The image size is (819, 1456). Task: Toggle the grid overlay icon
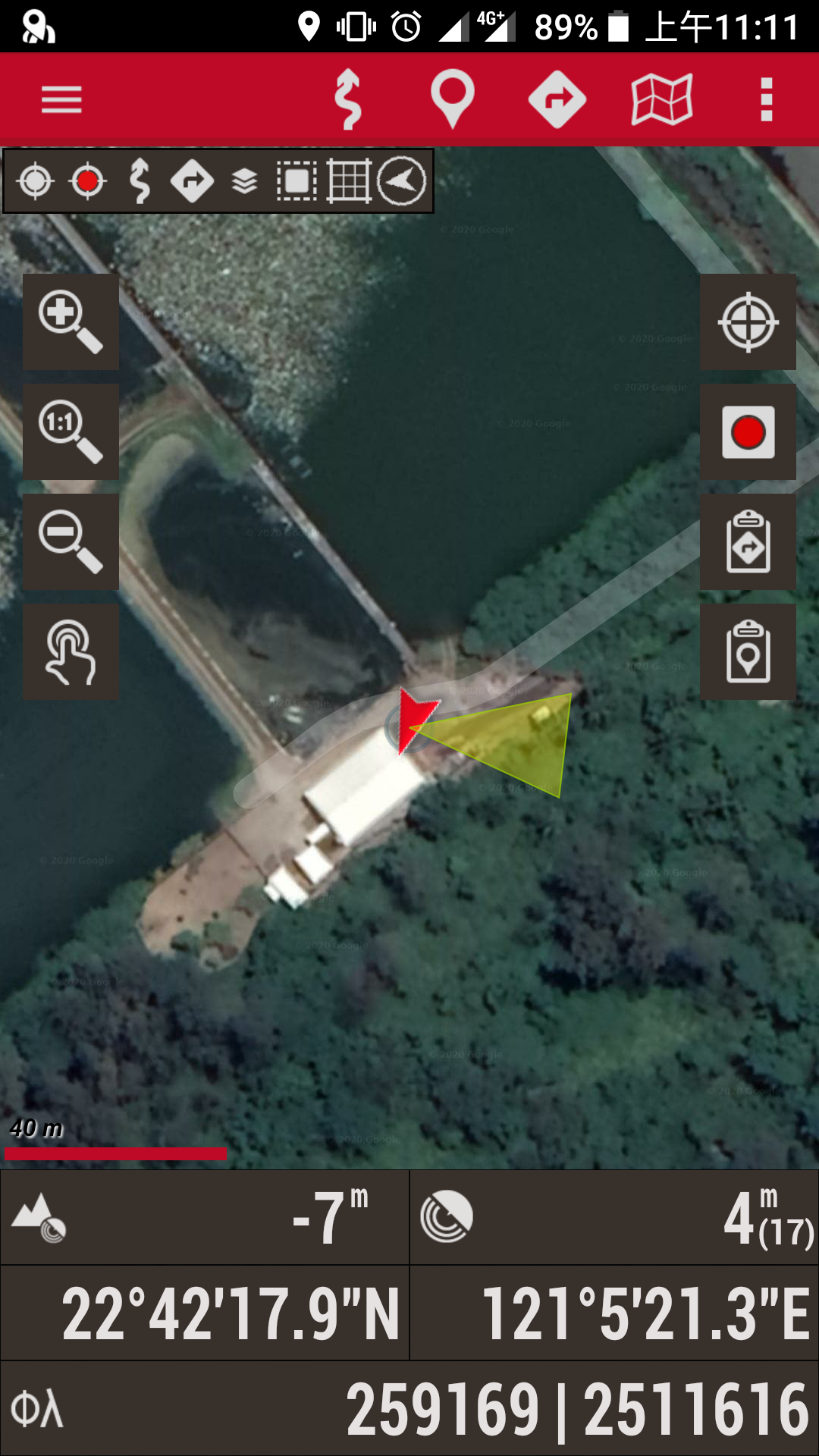pyautogui.click(x=349, y=181)
